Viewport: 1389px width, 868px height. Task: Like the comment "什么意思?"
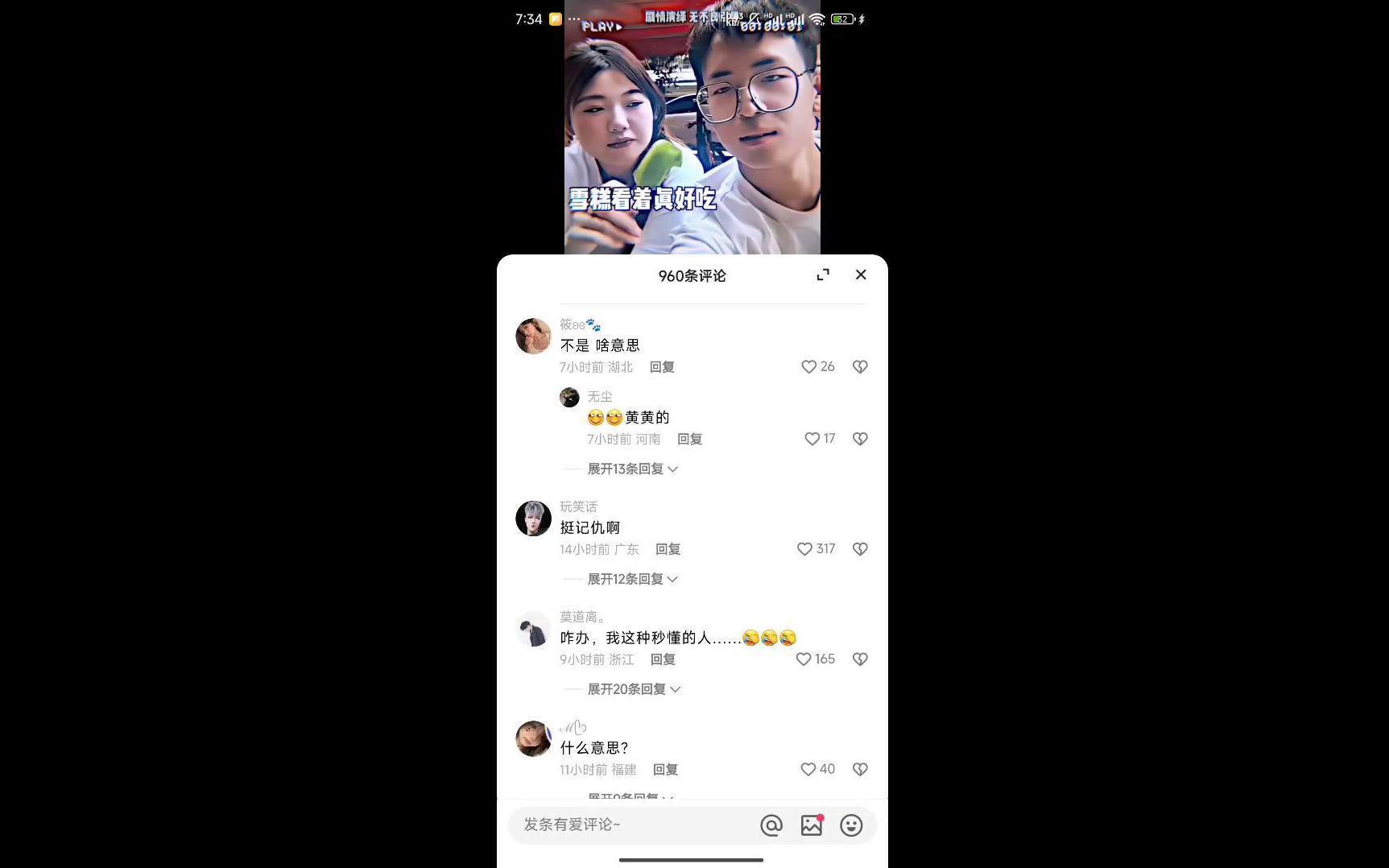[x=808, y=770]
